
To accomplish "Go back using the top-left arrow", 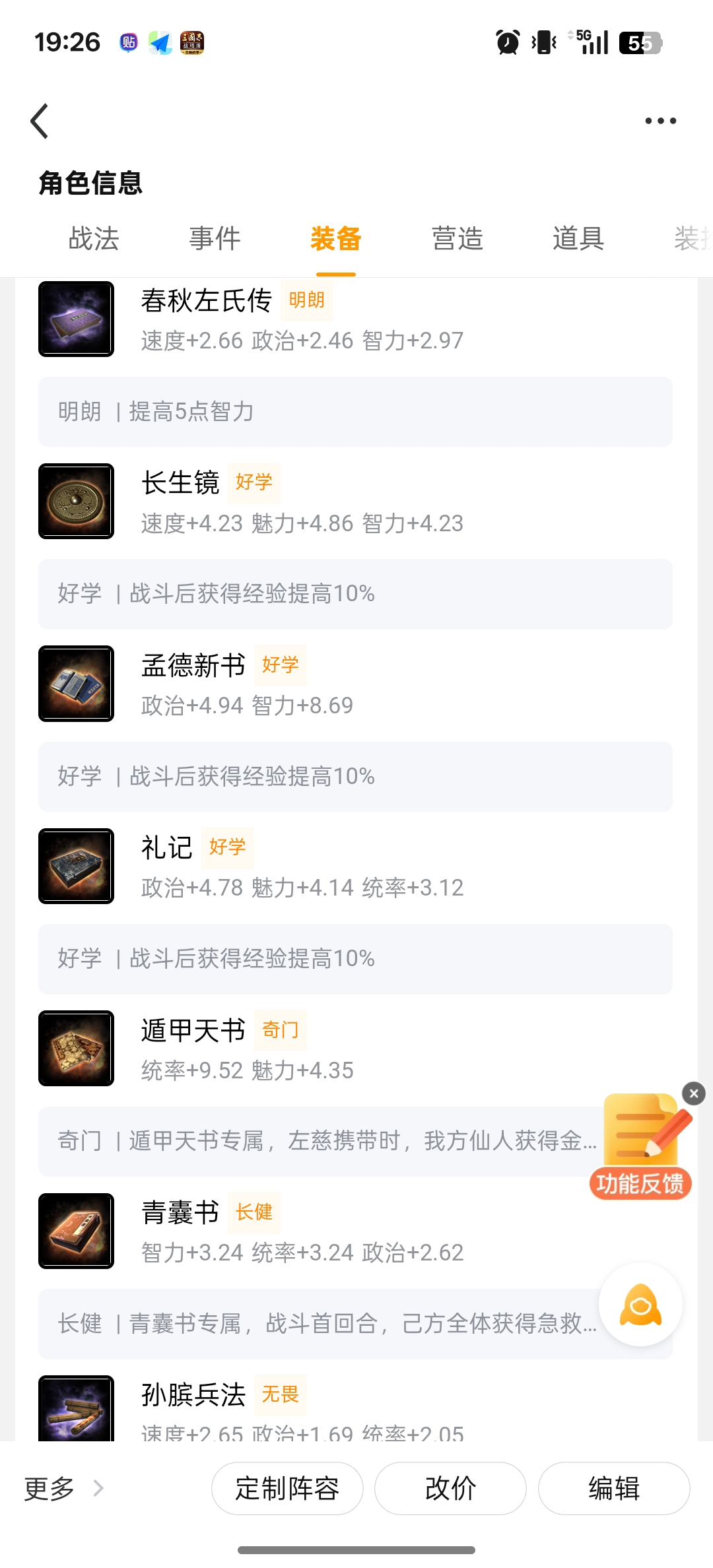I will click(x=40, y=121).
